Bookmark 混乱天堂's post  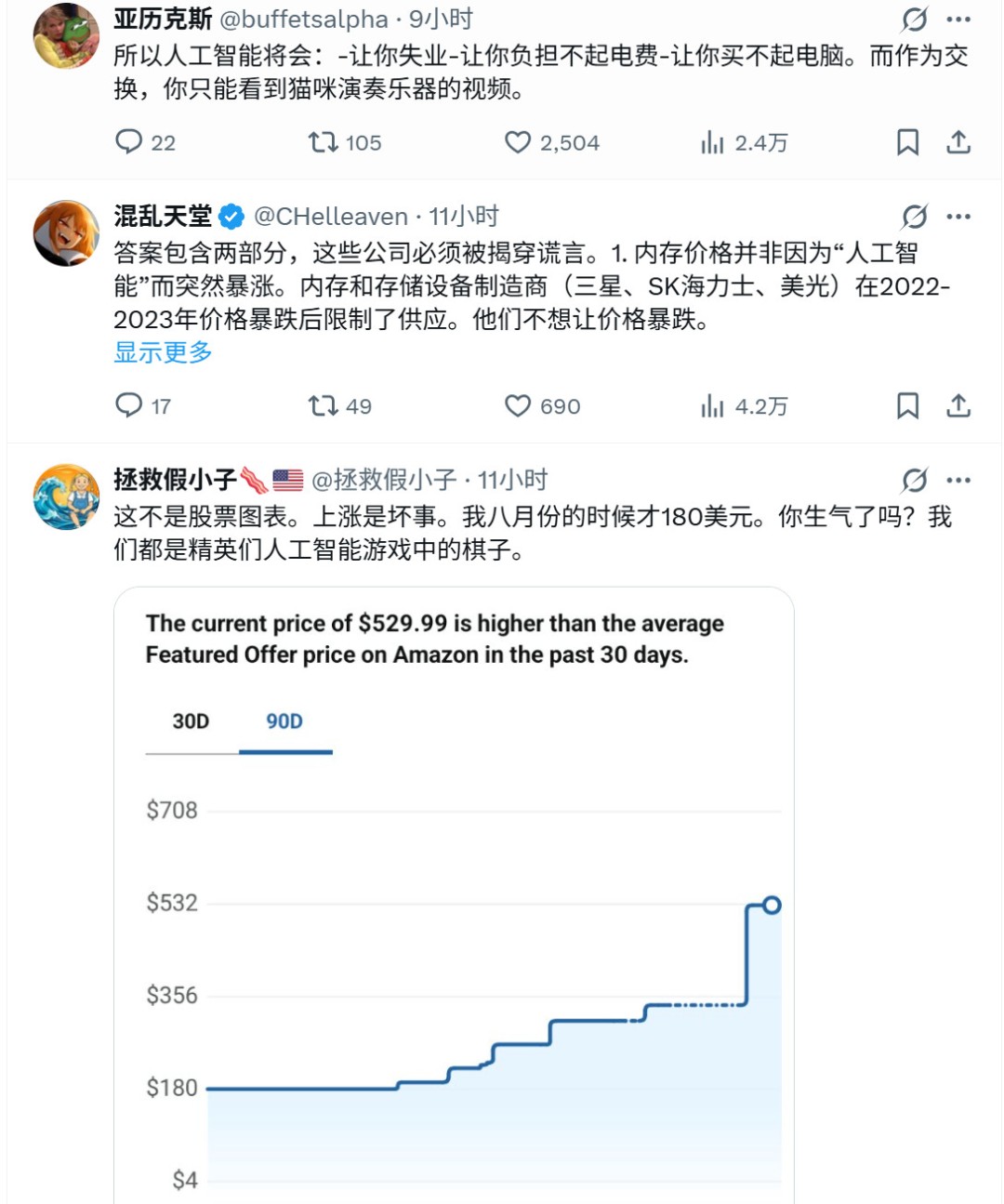pyautogui.click(x=907, y=405)
